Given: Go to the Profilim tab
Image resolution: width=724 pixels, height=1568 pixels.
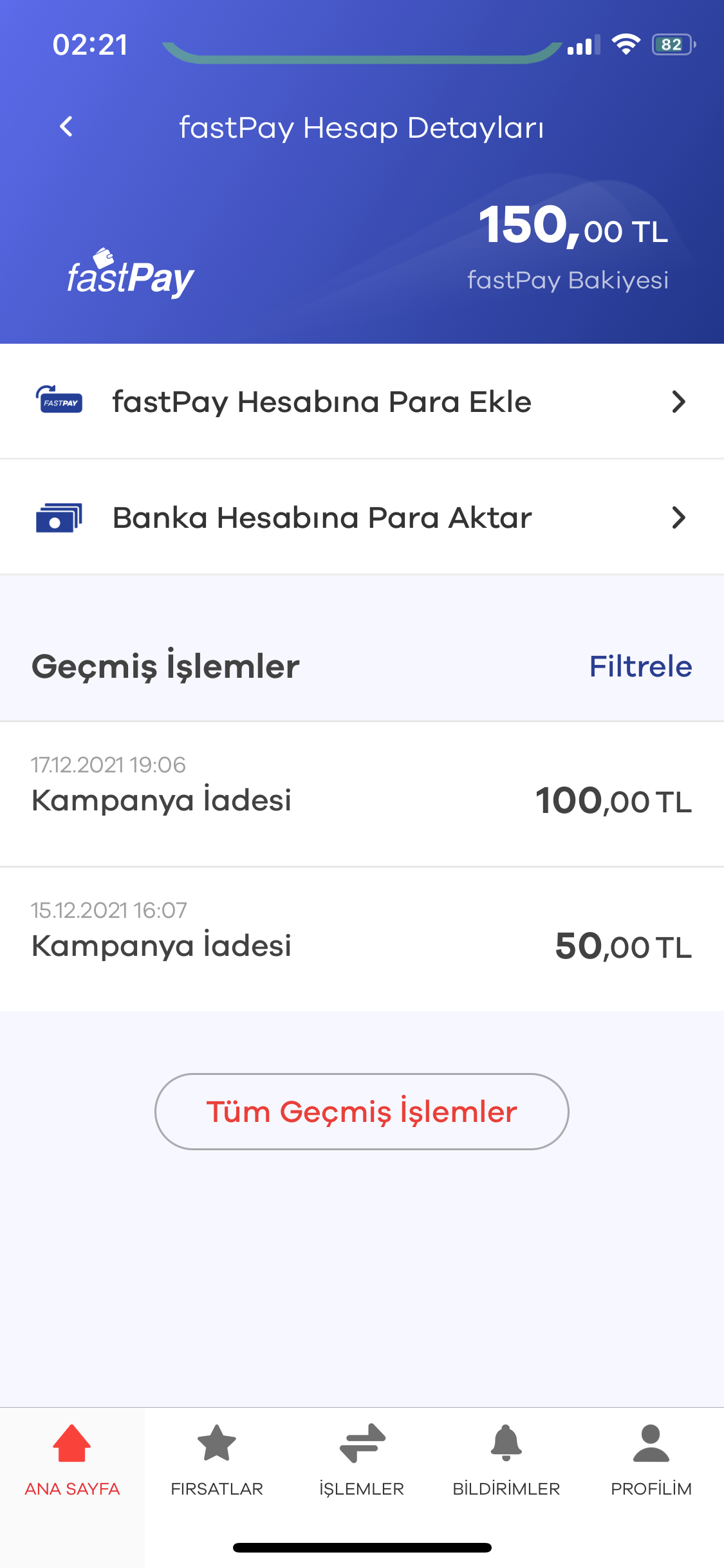Looking at the screenshot, I should 651,1460.
